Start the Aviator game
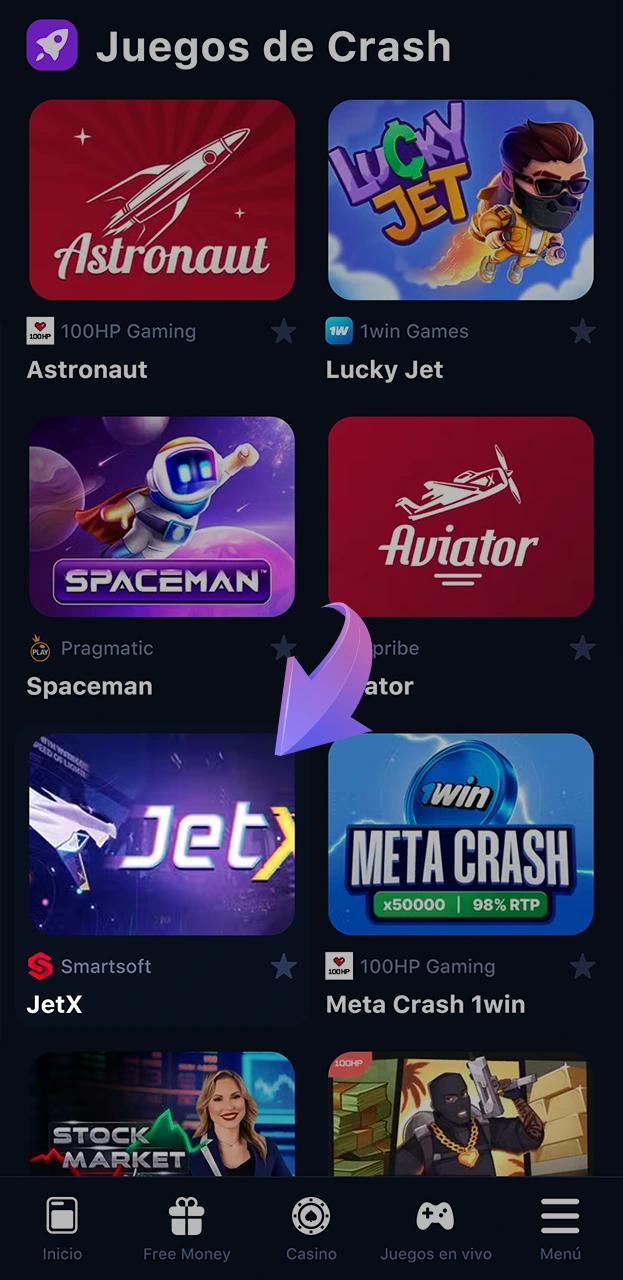This screenshot has width=623, height=1280. 461,516
